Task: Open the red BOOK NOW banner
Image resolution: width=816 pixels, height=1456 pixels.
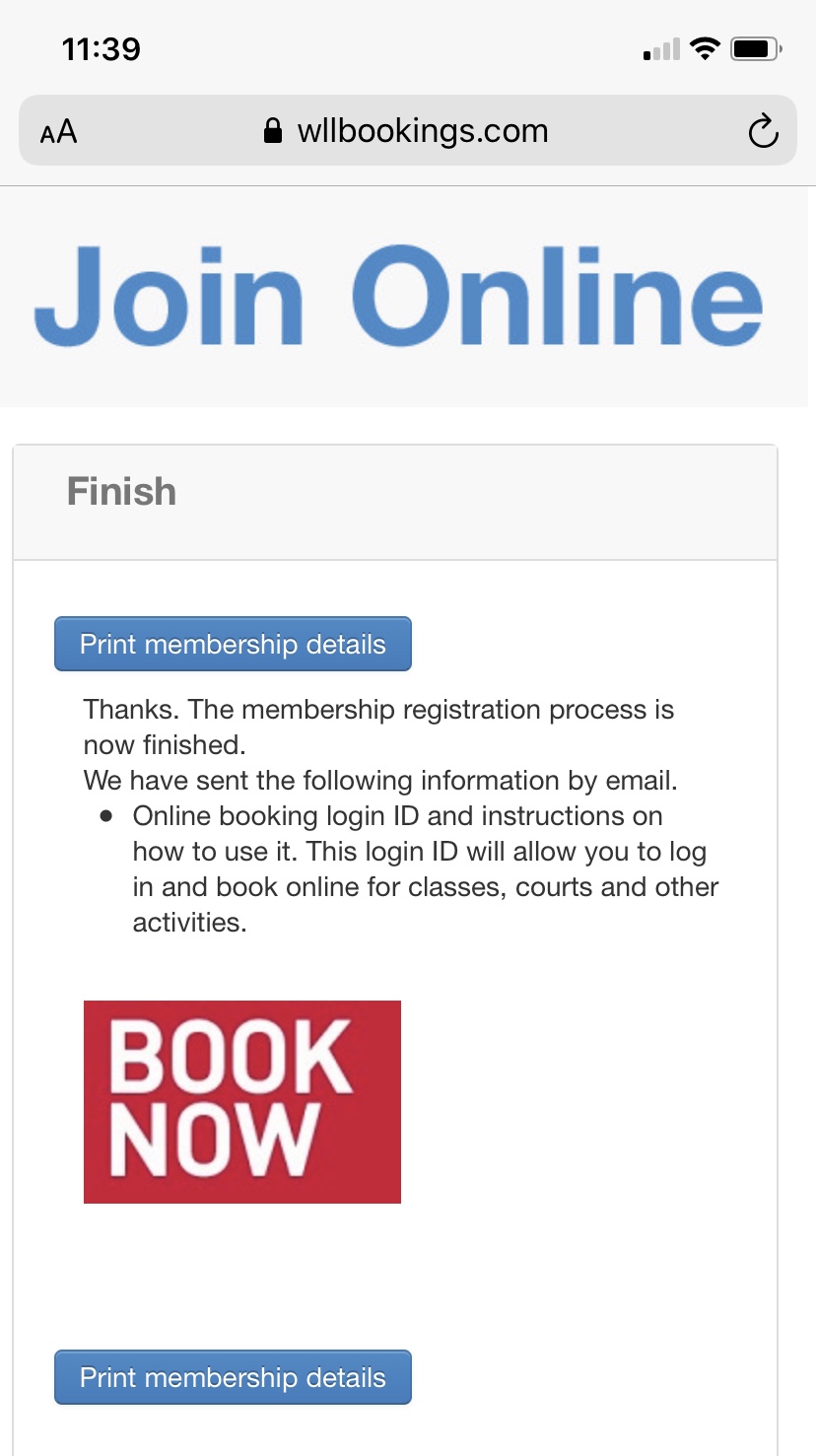Action: click(242, 1102)
